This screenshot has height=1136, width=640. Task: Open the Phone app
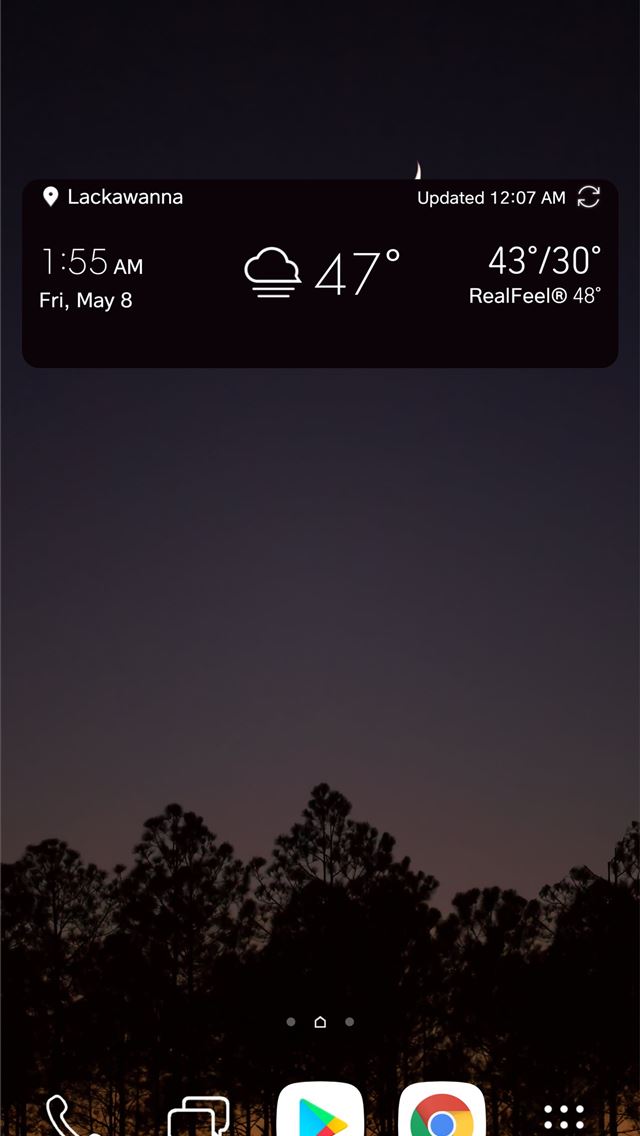pyautogui.click(x=70, y=1115)
